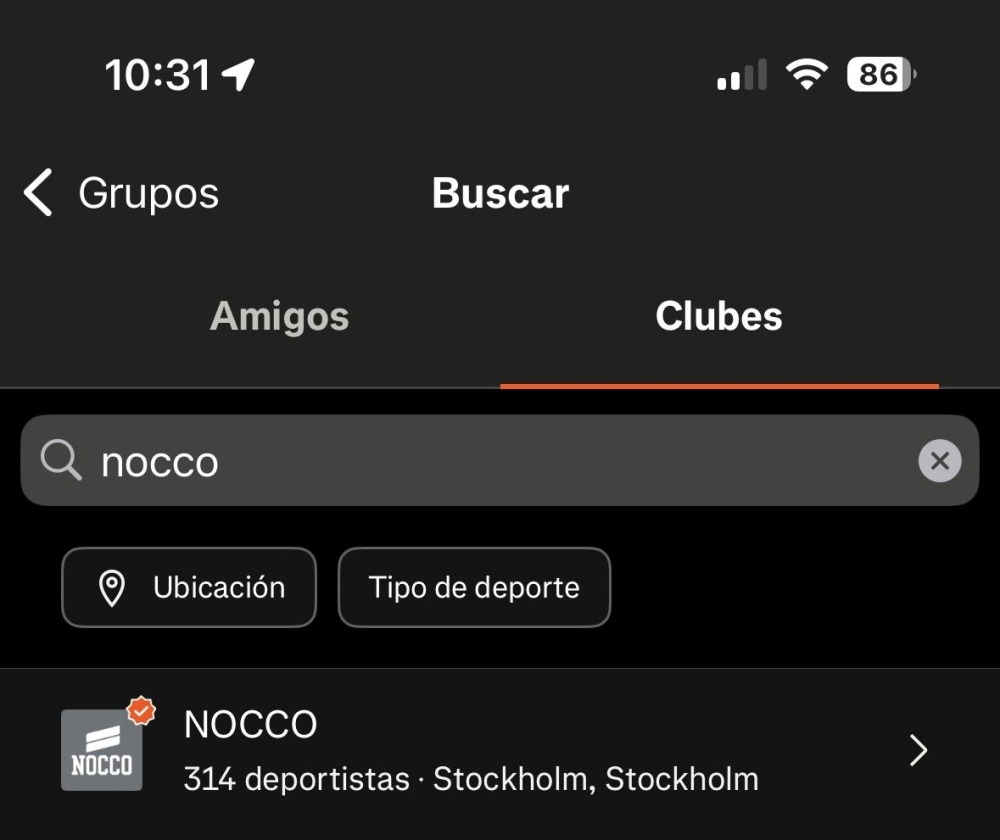Go back to Grupos

coord(120,193)
